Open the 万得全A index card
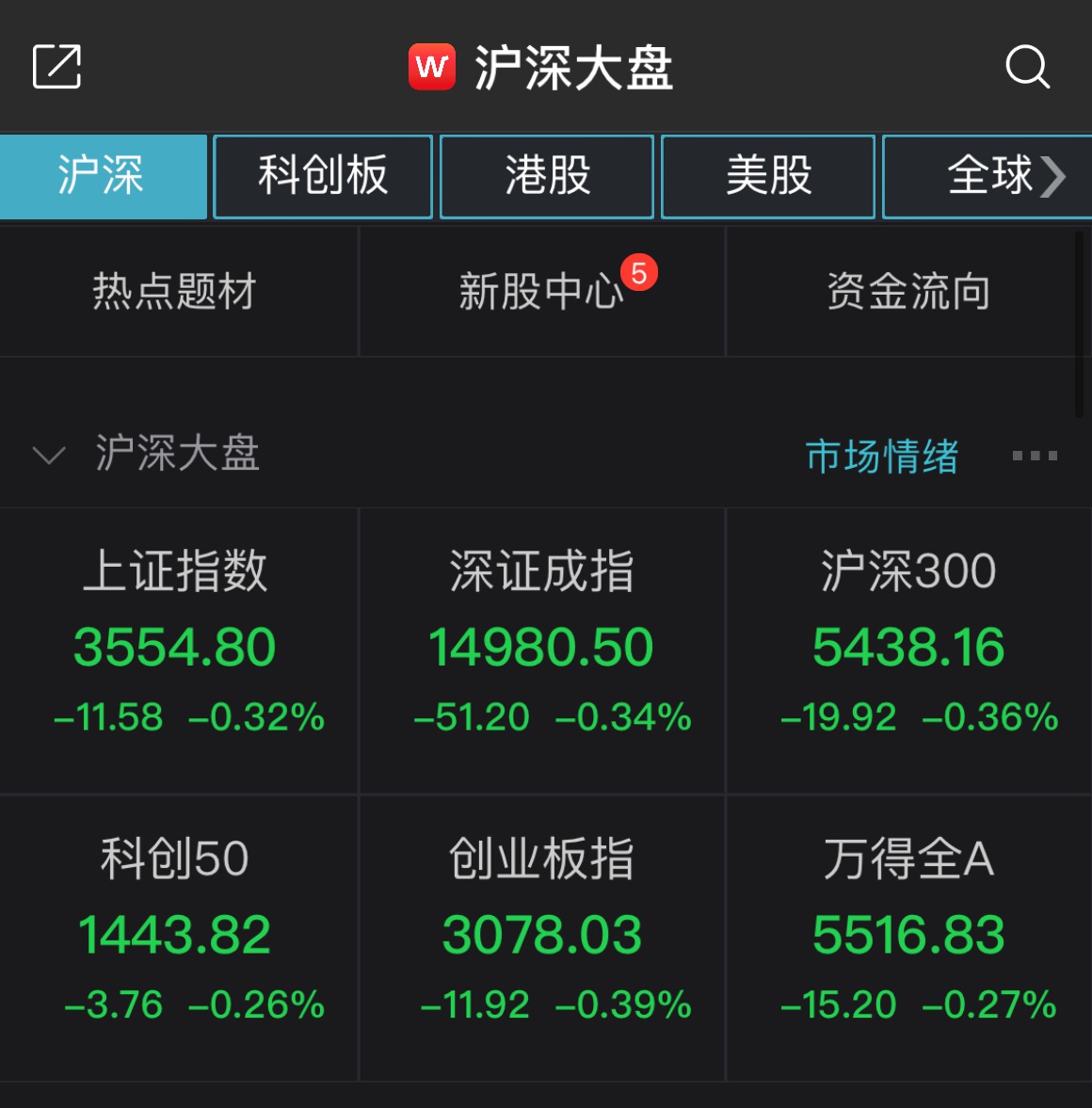The image size is (1092, 1108). pyautogui.click(x=909, y=938)
